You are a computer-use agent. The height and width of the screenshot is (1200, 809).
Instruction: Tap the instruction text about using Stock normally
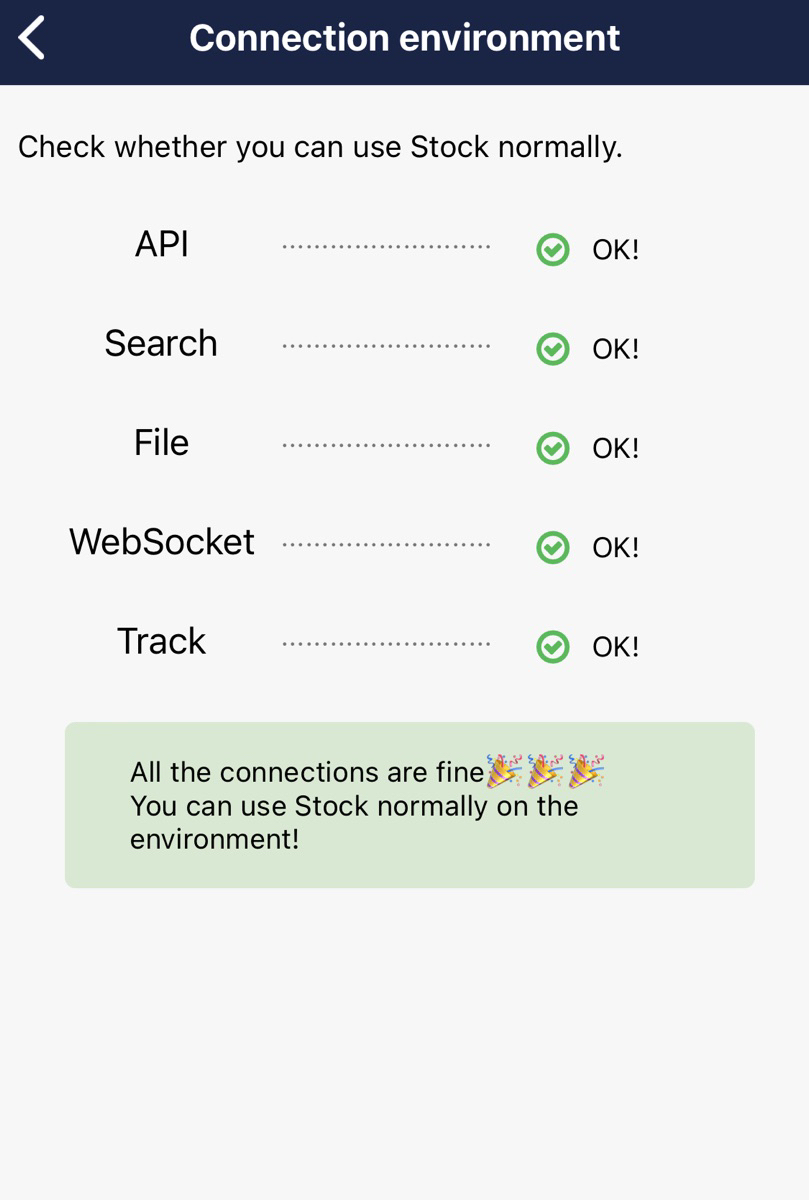pyautogui.click(x=320, y=147)
